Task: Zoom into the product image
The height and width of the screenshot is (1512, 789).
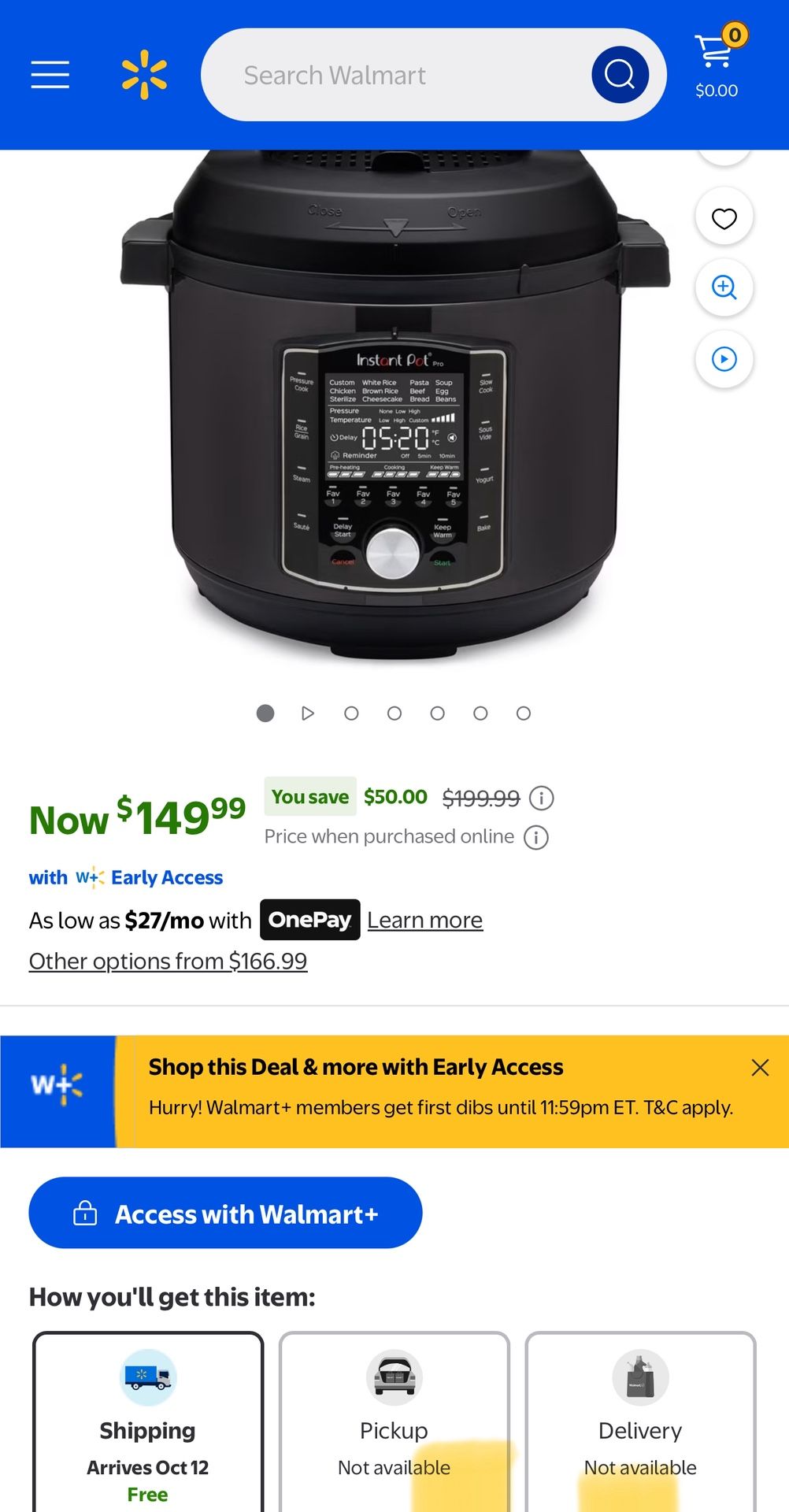Action: [724, 287]
